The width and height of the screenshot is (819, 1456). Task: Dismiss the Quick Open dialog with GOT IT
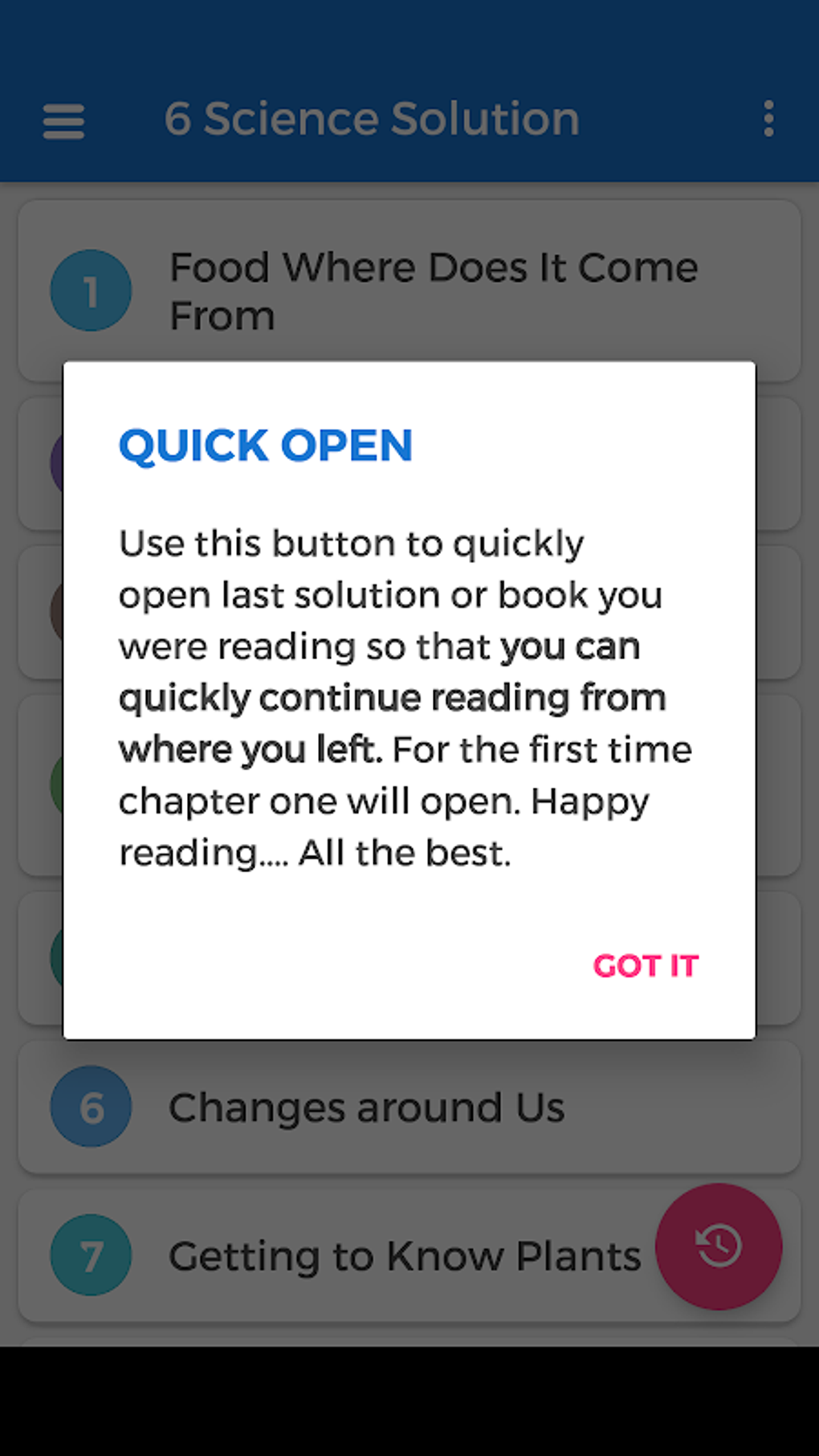(646, 965)
